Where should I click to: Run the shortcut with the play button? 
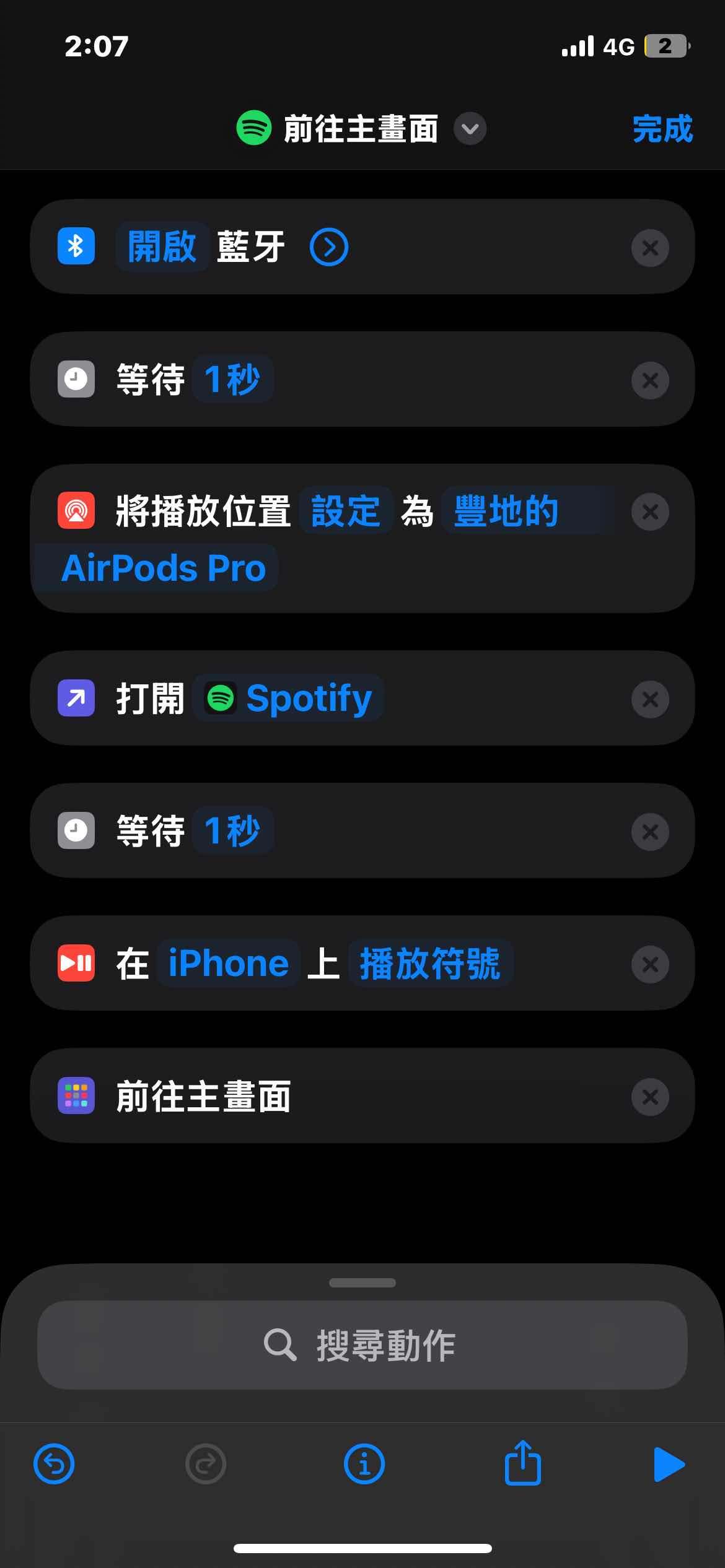click(669, 1465)
